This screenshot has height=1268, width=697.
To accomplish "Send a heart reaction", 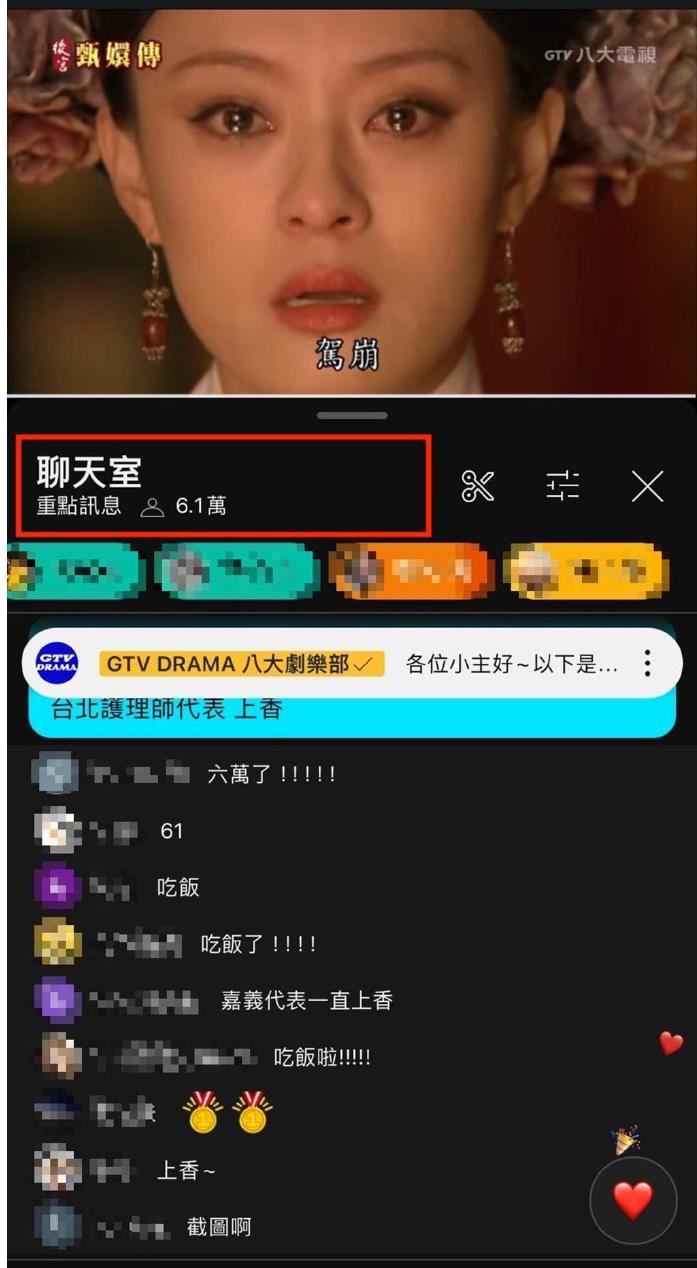I will (x=633, y=1200).
